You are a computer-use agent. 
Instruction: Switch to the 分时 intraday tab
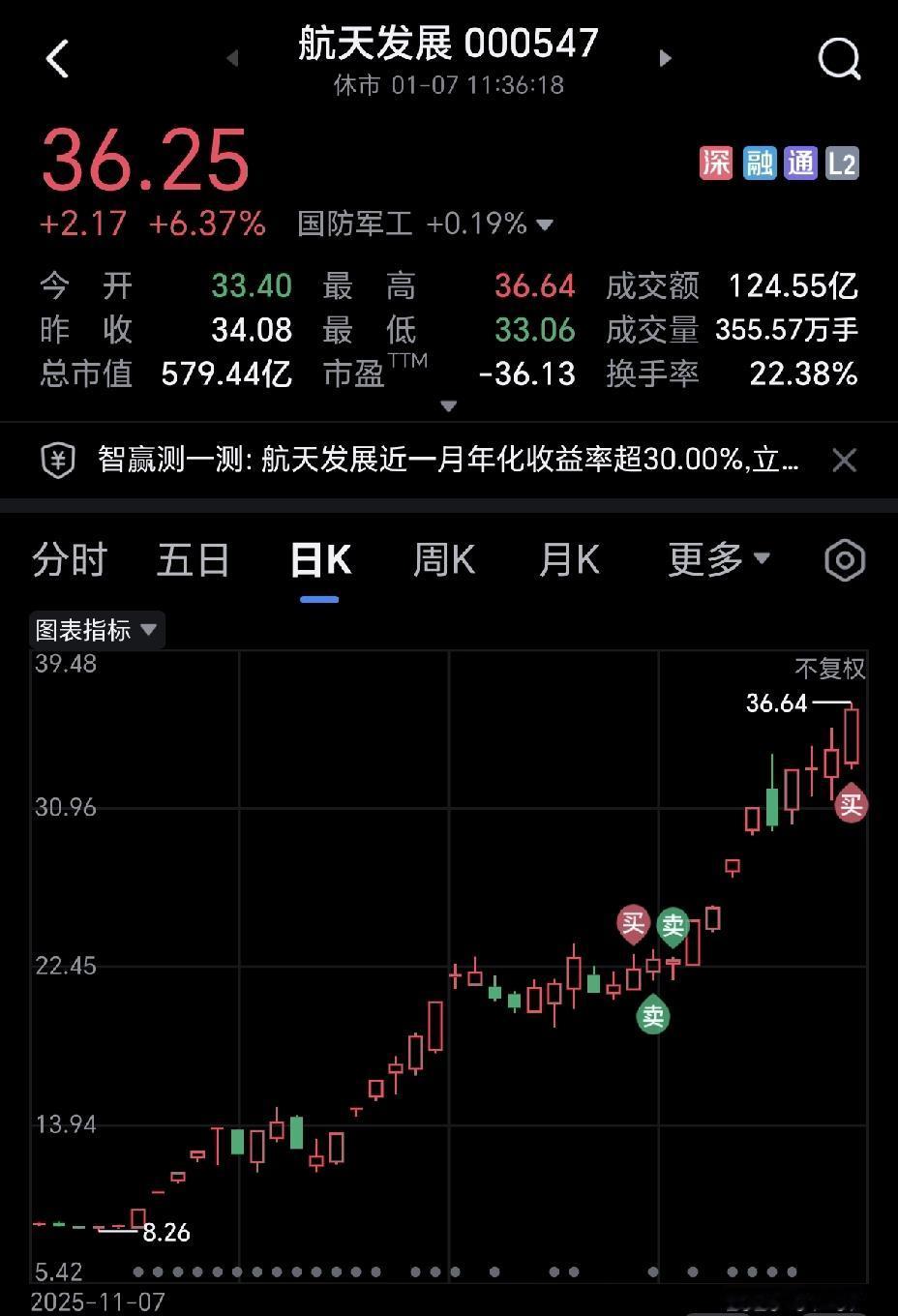pyautogui.click(x=68, y=559)
